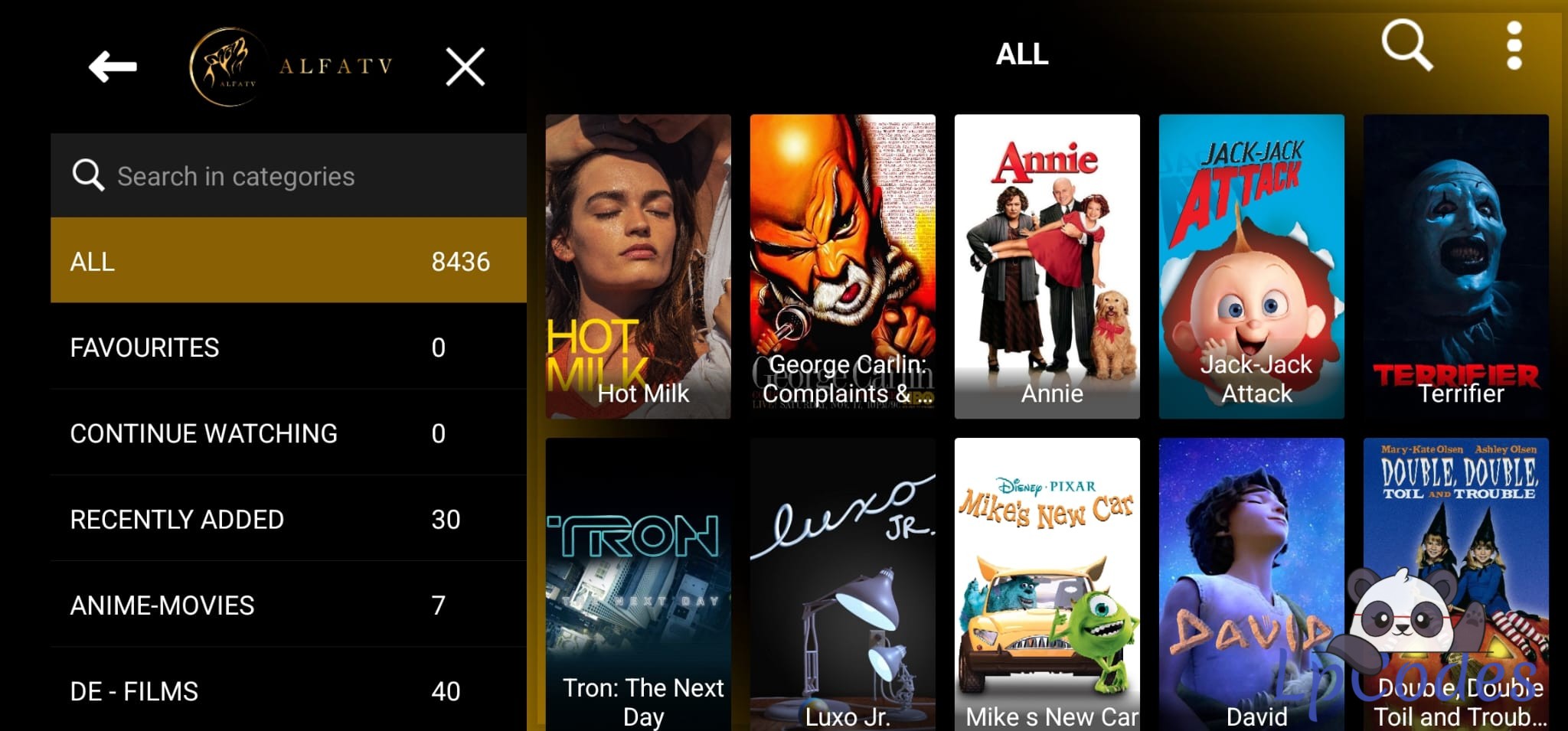Open the Annie movie tile
This screenshot has height=731, width=1568.
(1047, 266)
